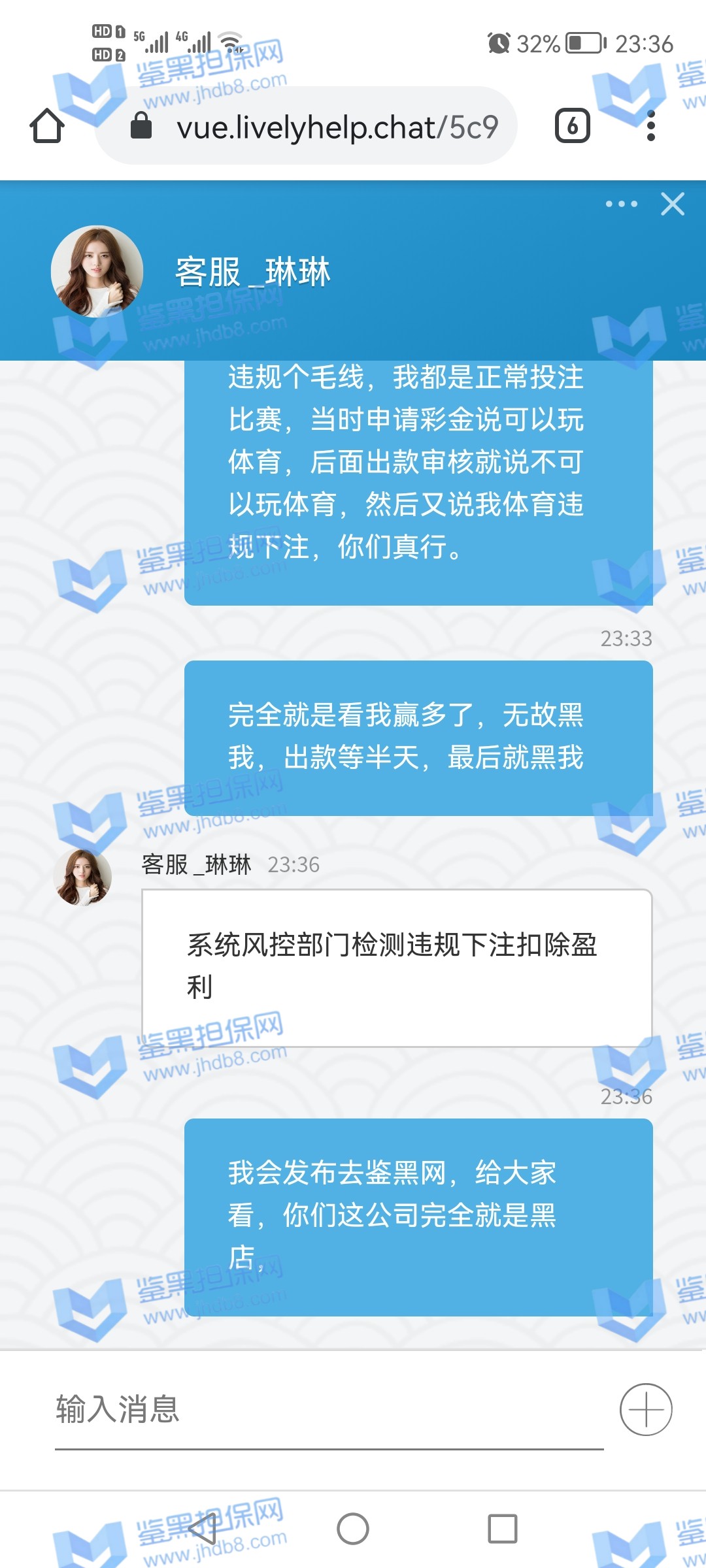The width and height of the screenshot is (706, 1568).
Task: Focus the 输入消息 message input field
Action: tap(327, 1409)
